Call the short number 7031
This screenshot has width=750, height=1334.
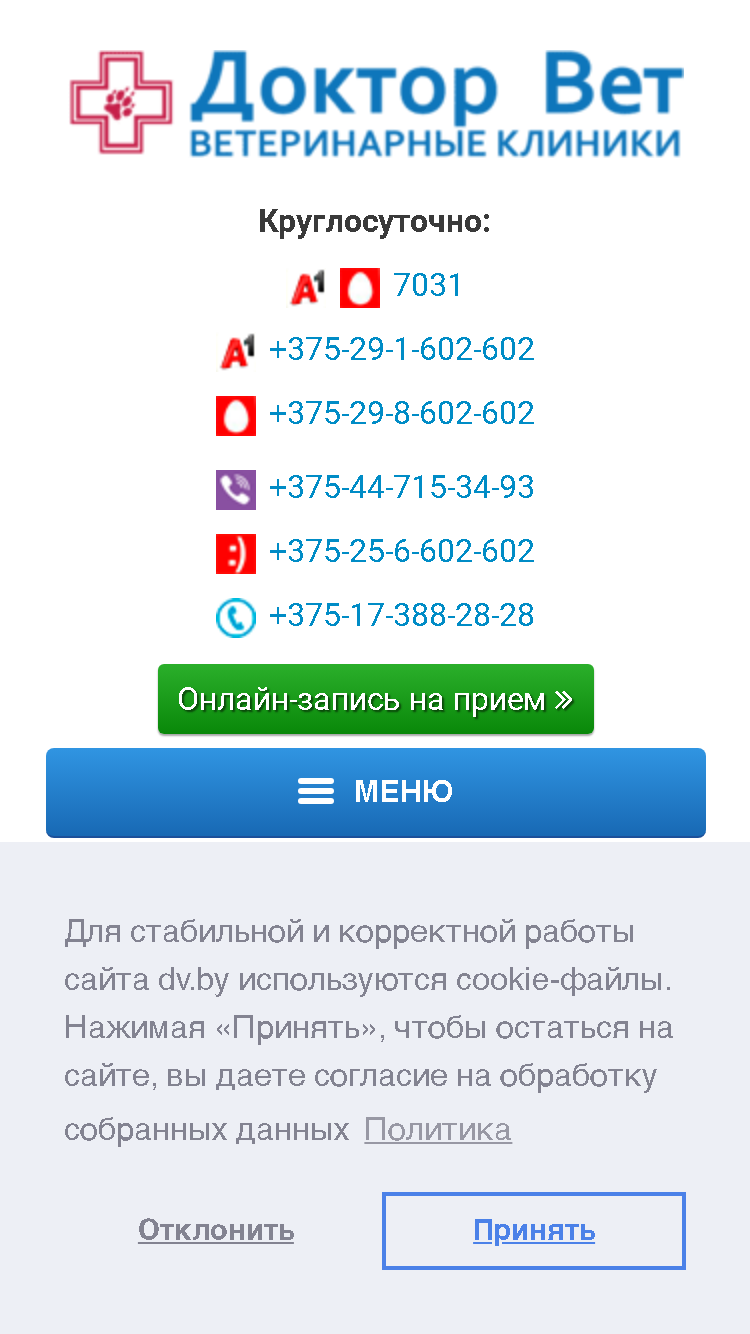(x=427, y=286)
